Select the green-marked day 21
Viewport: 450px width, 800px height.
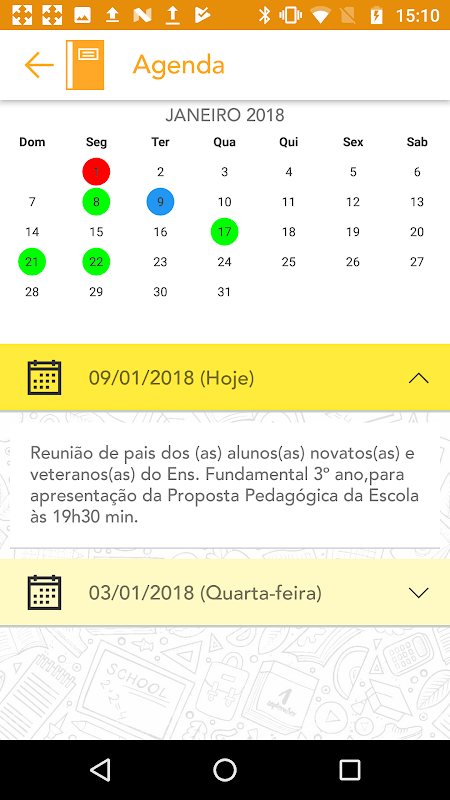click(32, 262)
